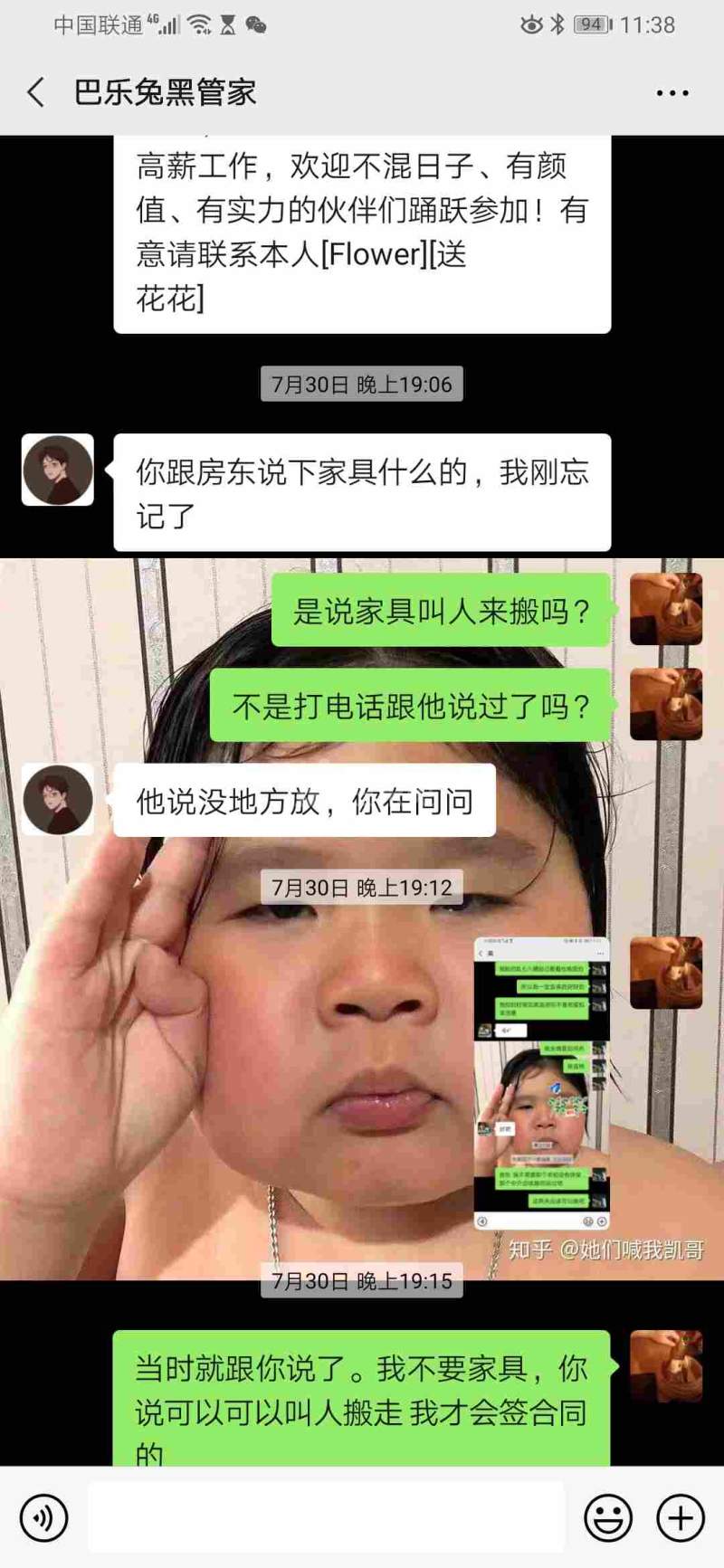724x1568 pixels.
Task: Switch to voice message input
Action: pos(43,1517)
